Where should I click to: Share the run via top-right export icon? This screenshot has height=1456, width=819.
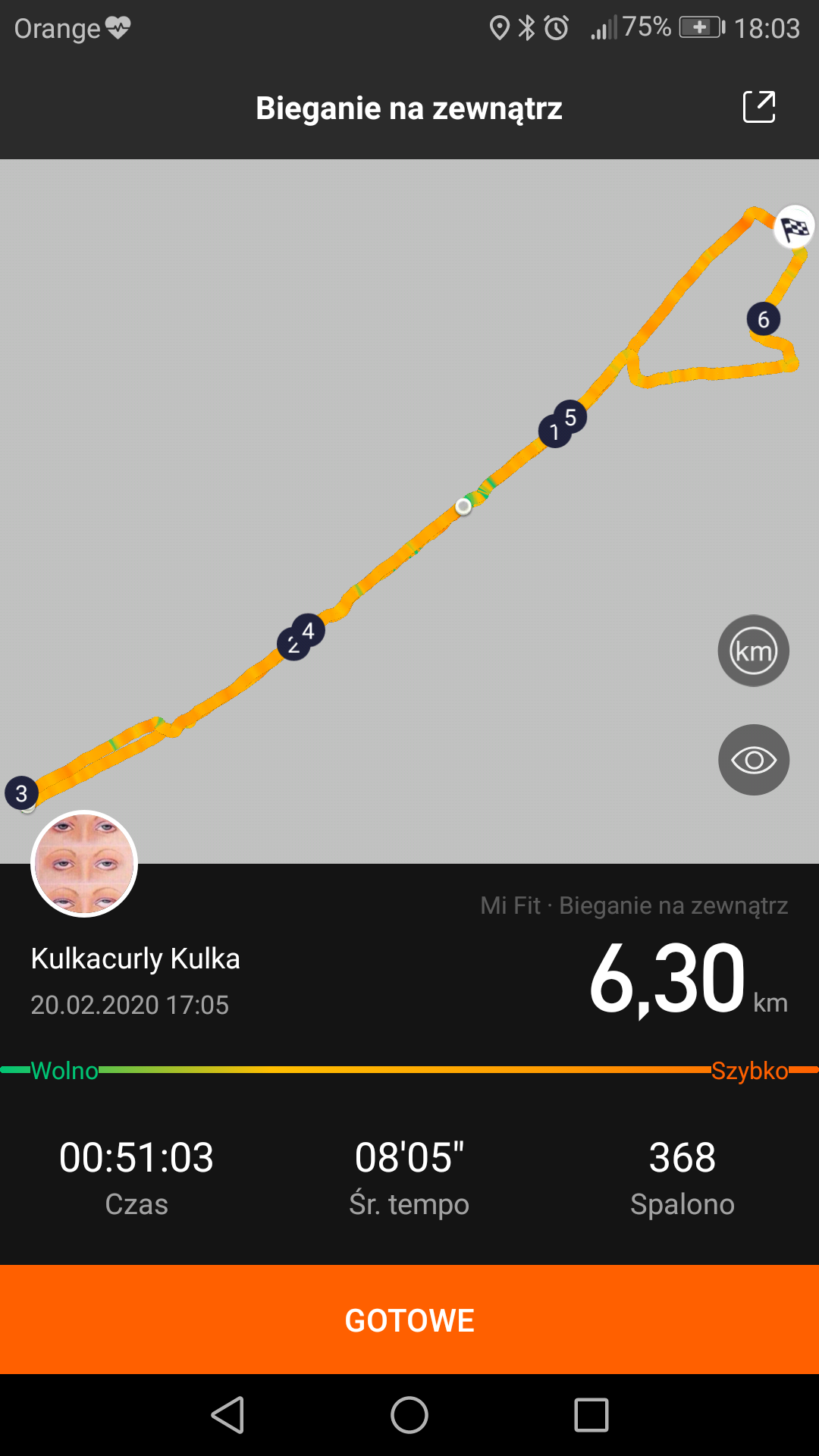coord(759,107)
